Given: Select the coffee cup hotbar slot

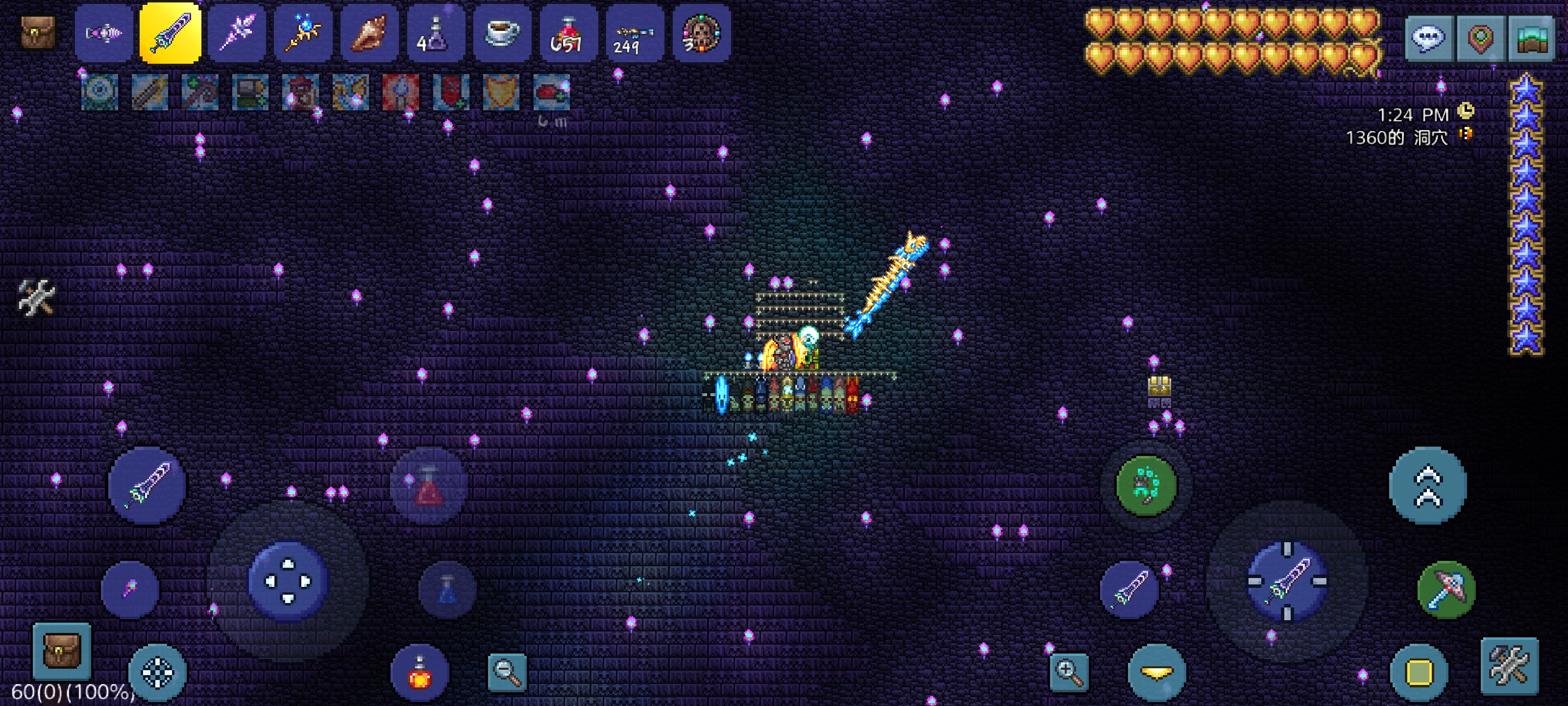Looking at the screenshot, I should (502, 33).
